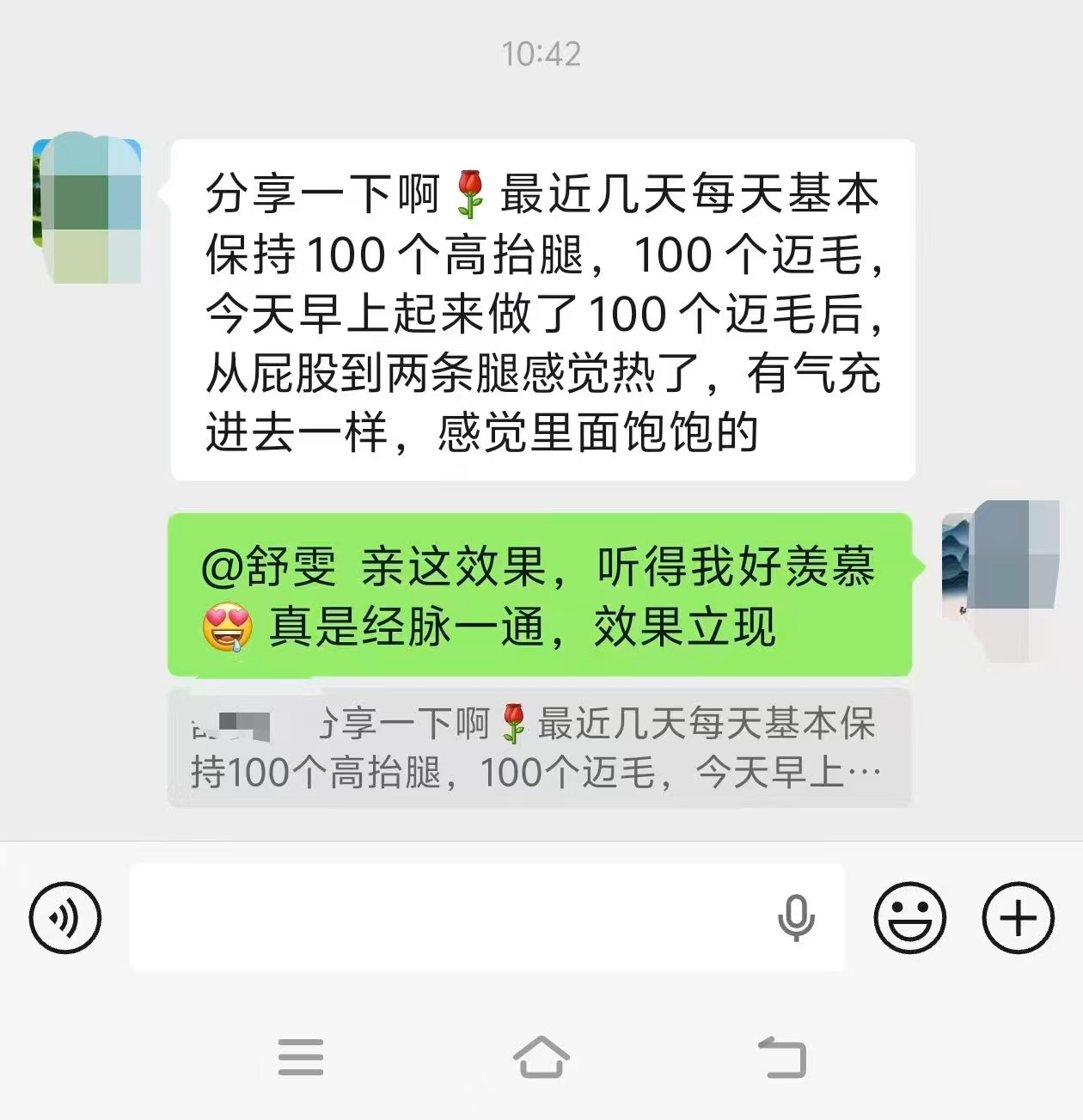The width and height of the screenshot is (1083, 1120).
Task: Open the system recent apps menu
Action: (301, 1057)
